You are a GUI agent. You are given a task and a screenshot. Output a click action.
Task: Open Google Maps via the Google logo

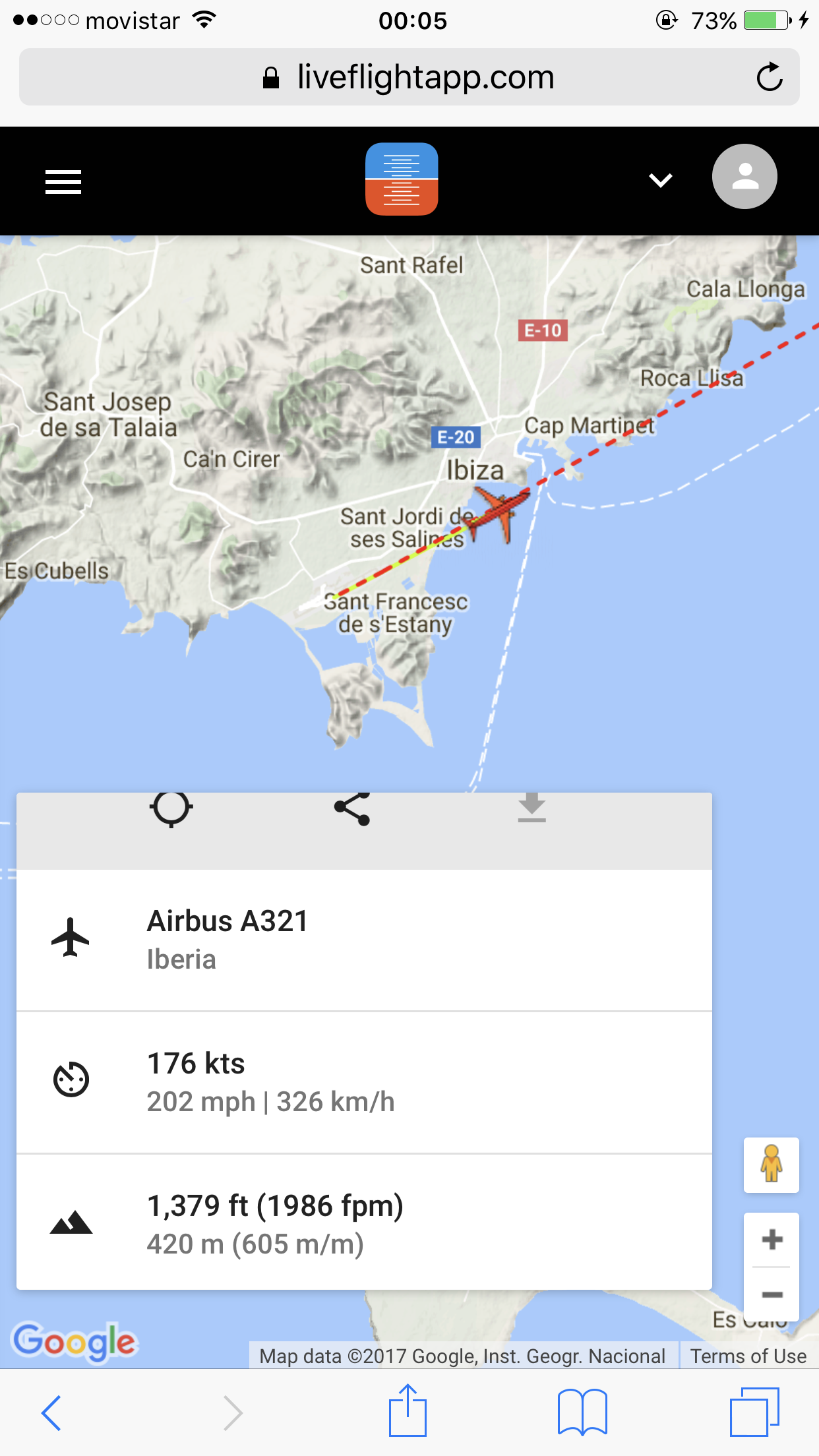pos(75,1341)
